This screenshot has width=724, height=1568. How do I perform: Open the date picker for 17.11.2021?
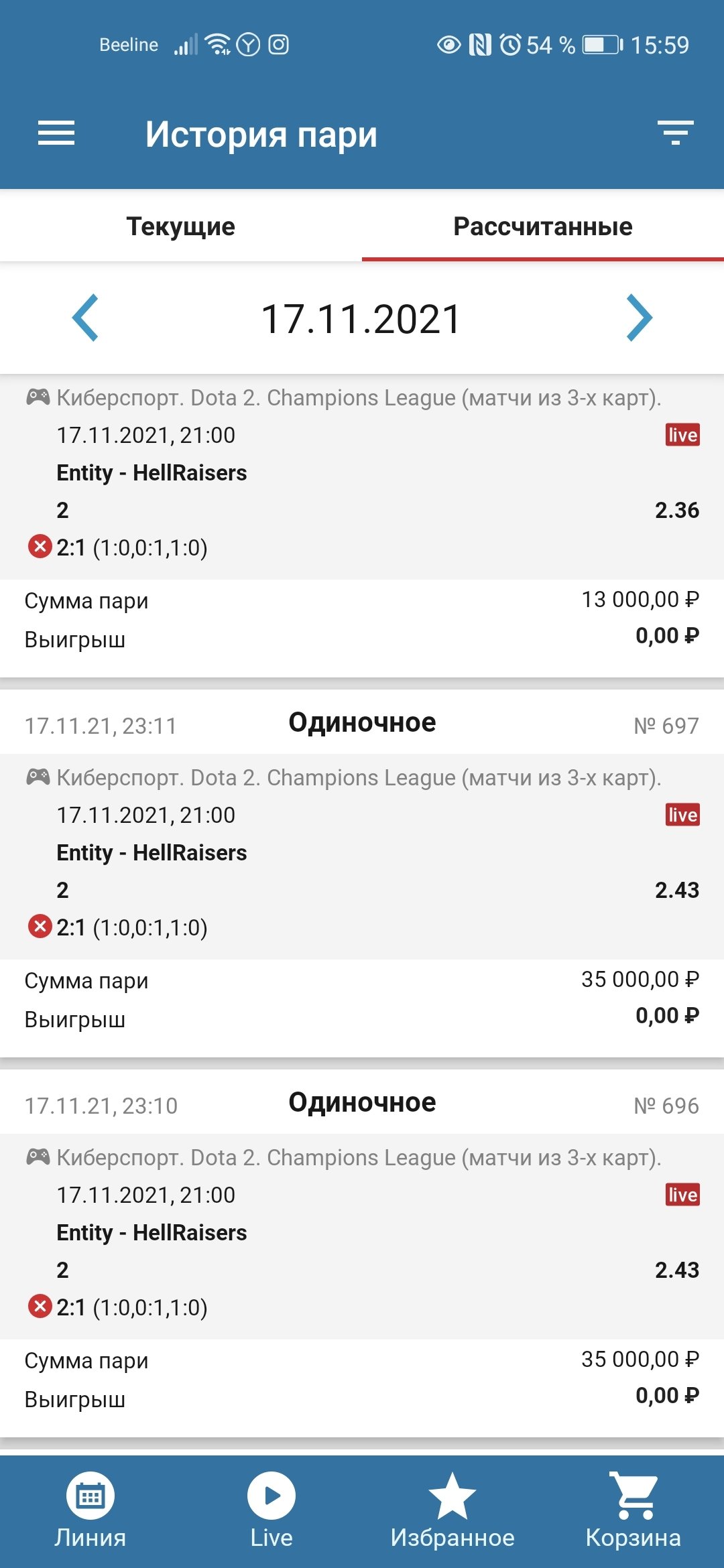[361, 319]
